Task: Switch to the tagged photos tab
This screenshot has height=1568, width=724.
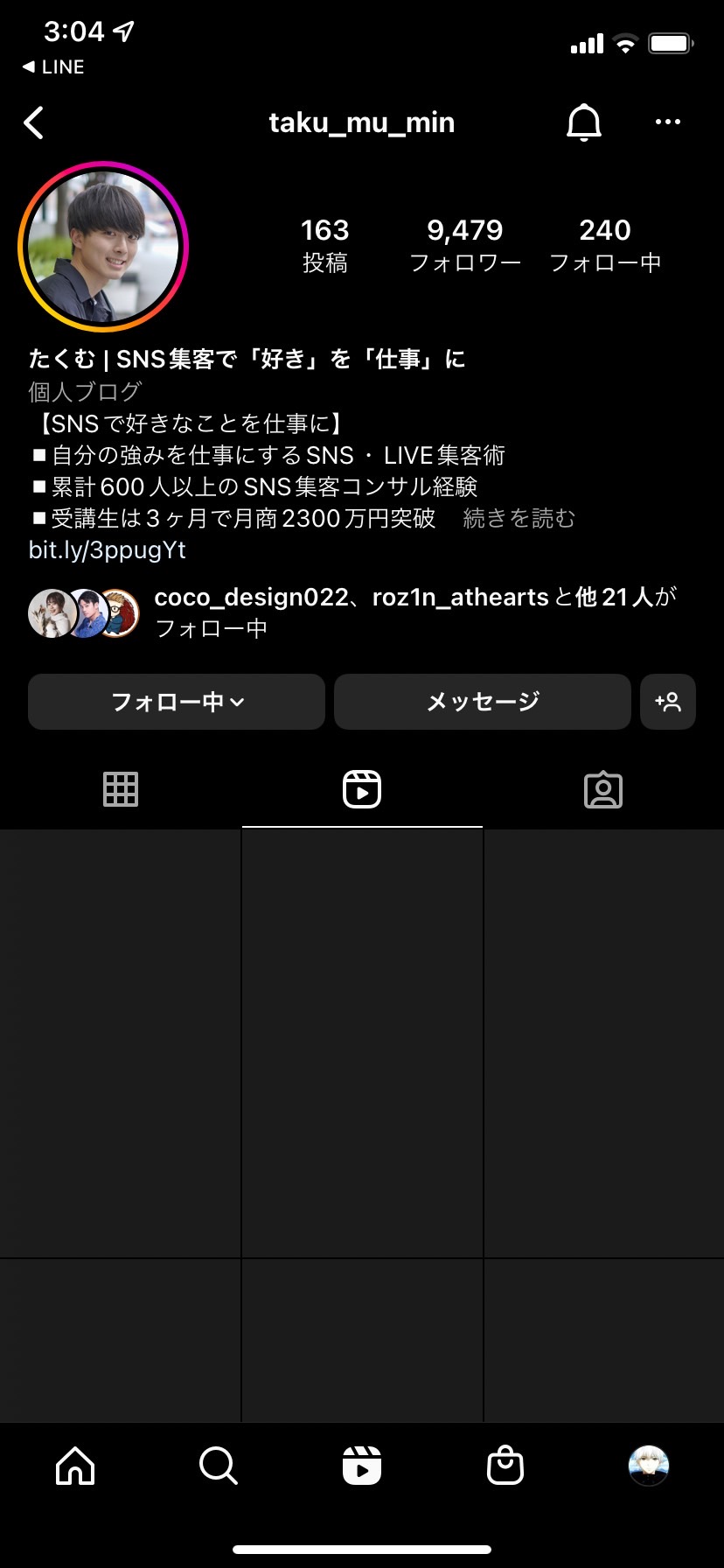Action: pyautogui.click(x=603, y=789)
